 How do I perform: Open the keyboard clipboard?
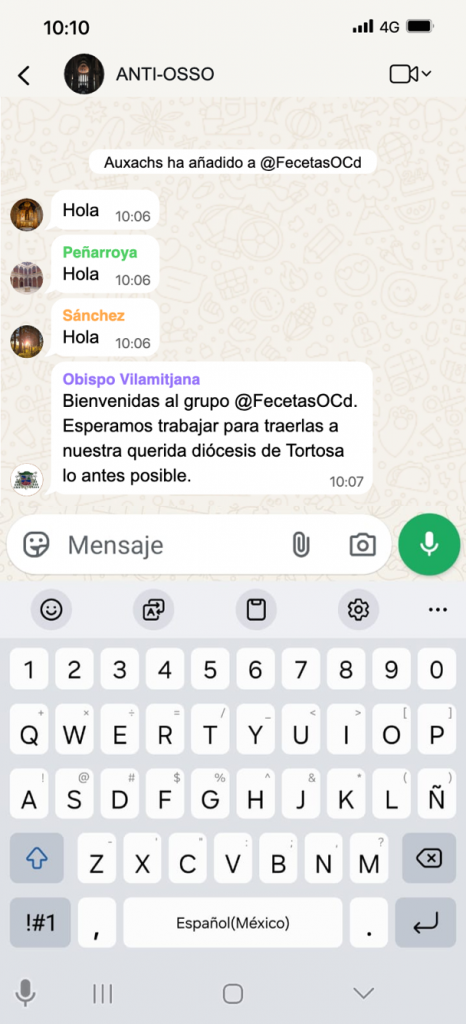(x=256, y=609)
